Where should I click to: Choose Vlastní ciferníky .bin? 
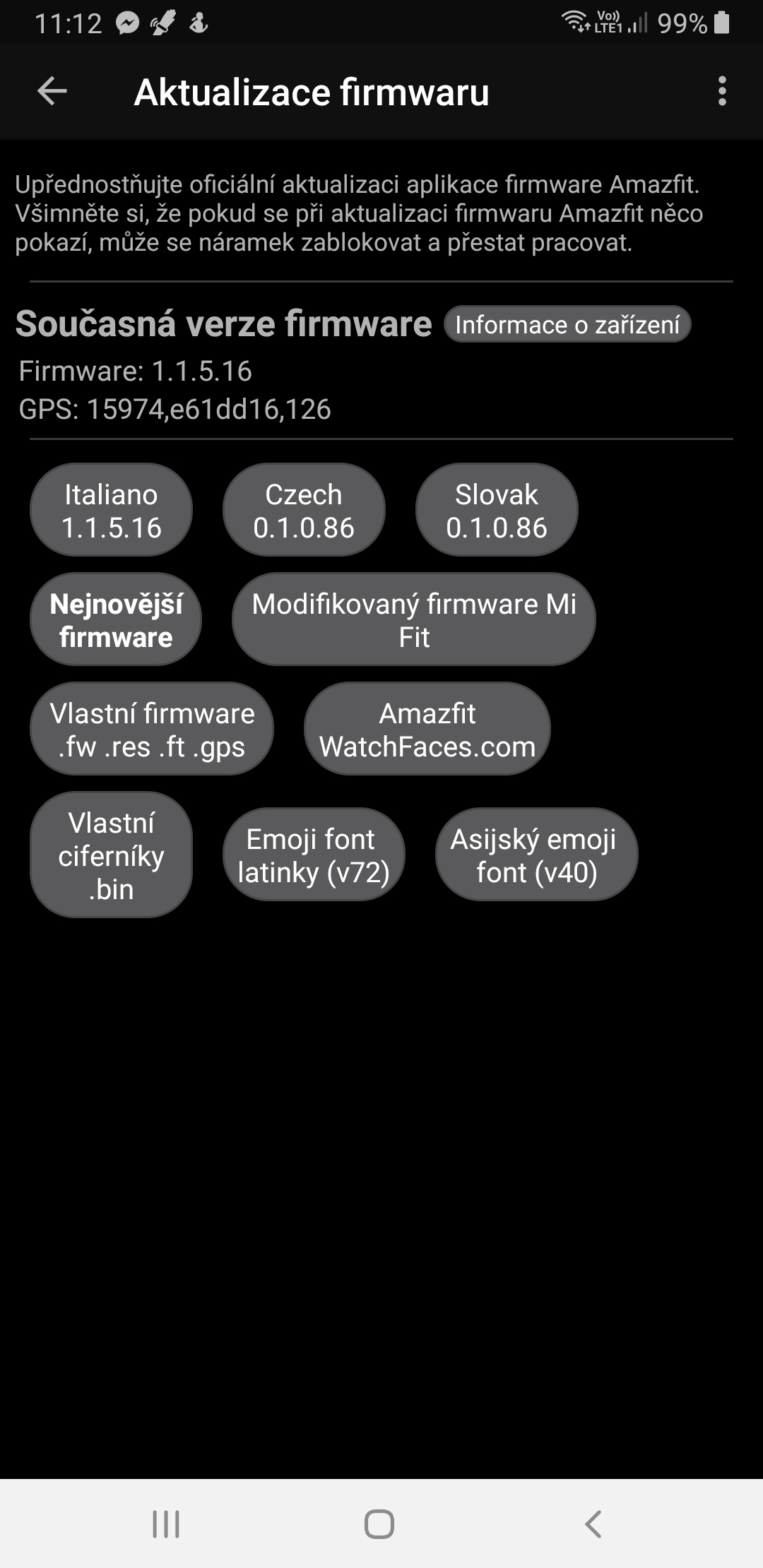tap(111, 855)
